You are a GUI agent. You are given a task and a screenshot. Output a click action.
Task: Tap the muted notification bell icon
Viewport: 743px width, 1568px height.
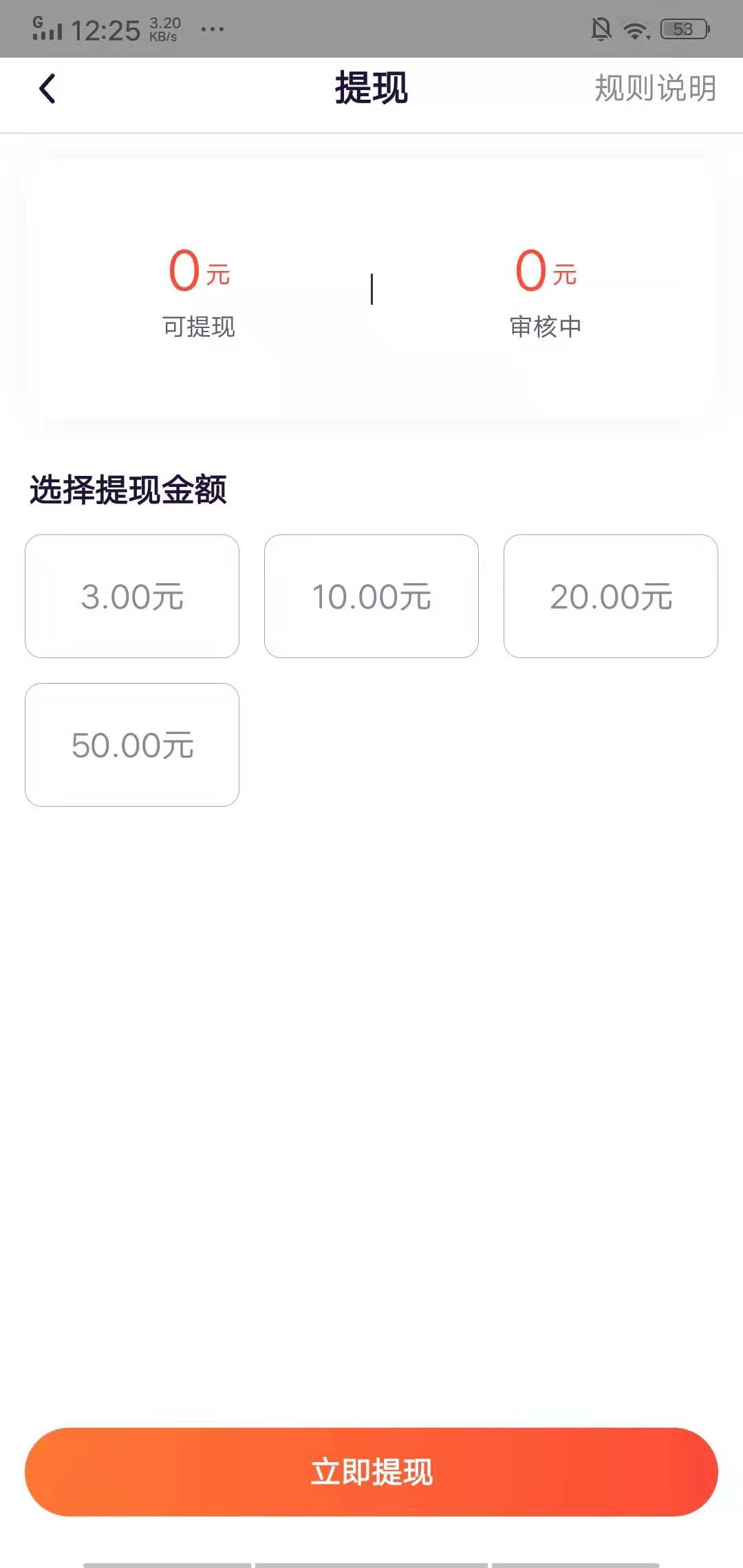click(x=600, y=28)
